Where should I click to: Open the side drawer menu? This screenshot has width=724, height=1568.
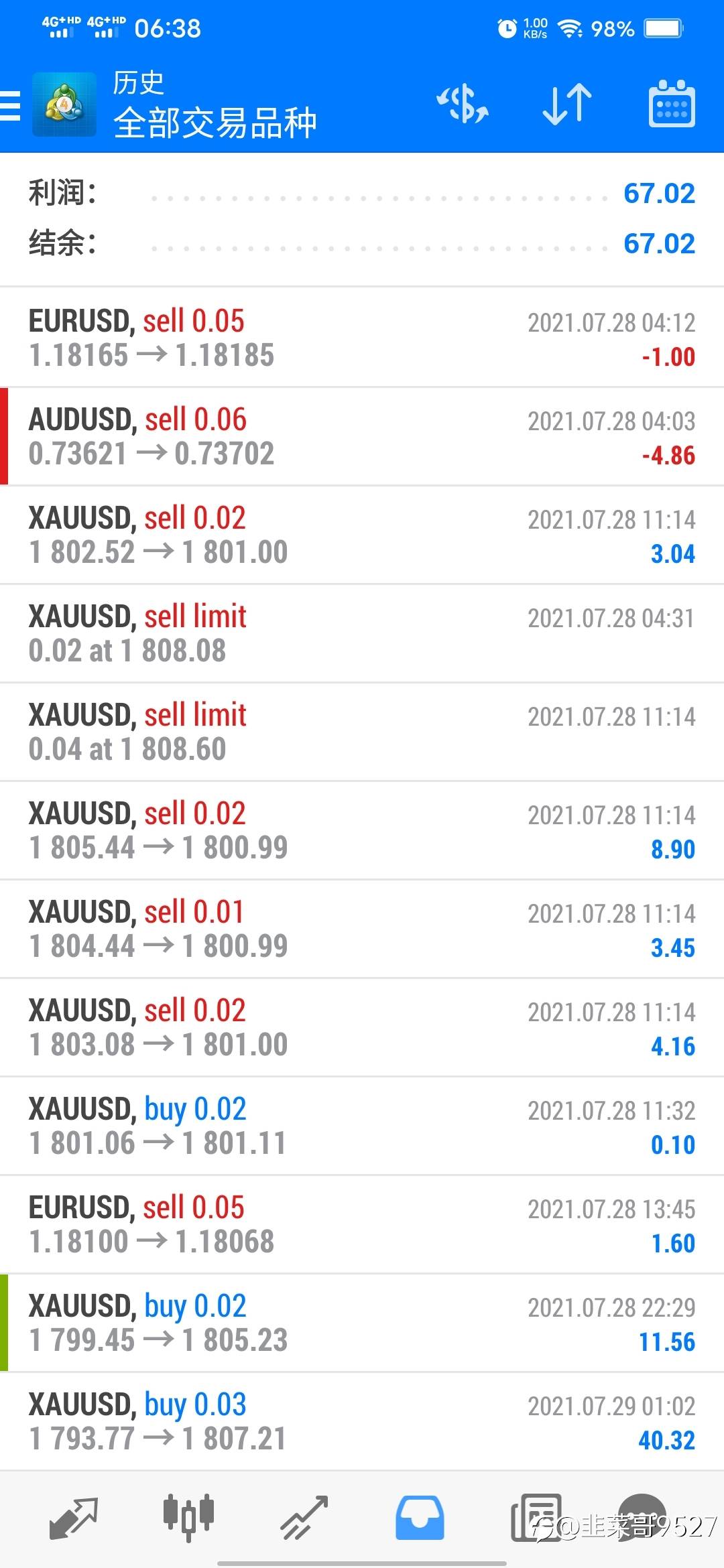pos(11,105)
